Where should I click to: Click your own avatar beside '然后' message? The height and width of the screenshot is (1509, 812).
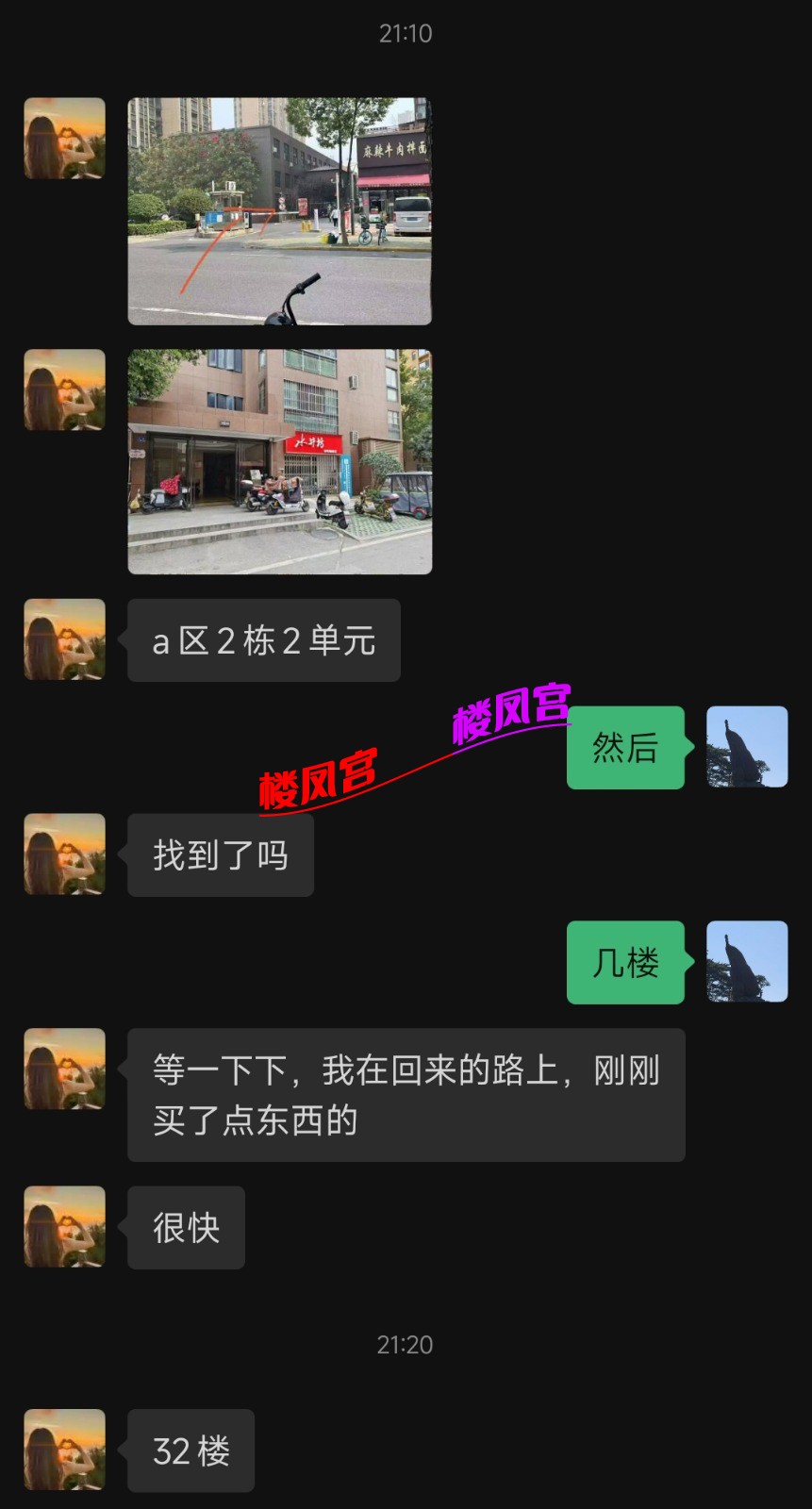[746, 746]
